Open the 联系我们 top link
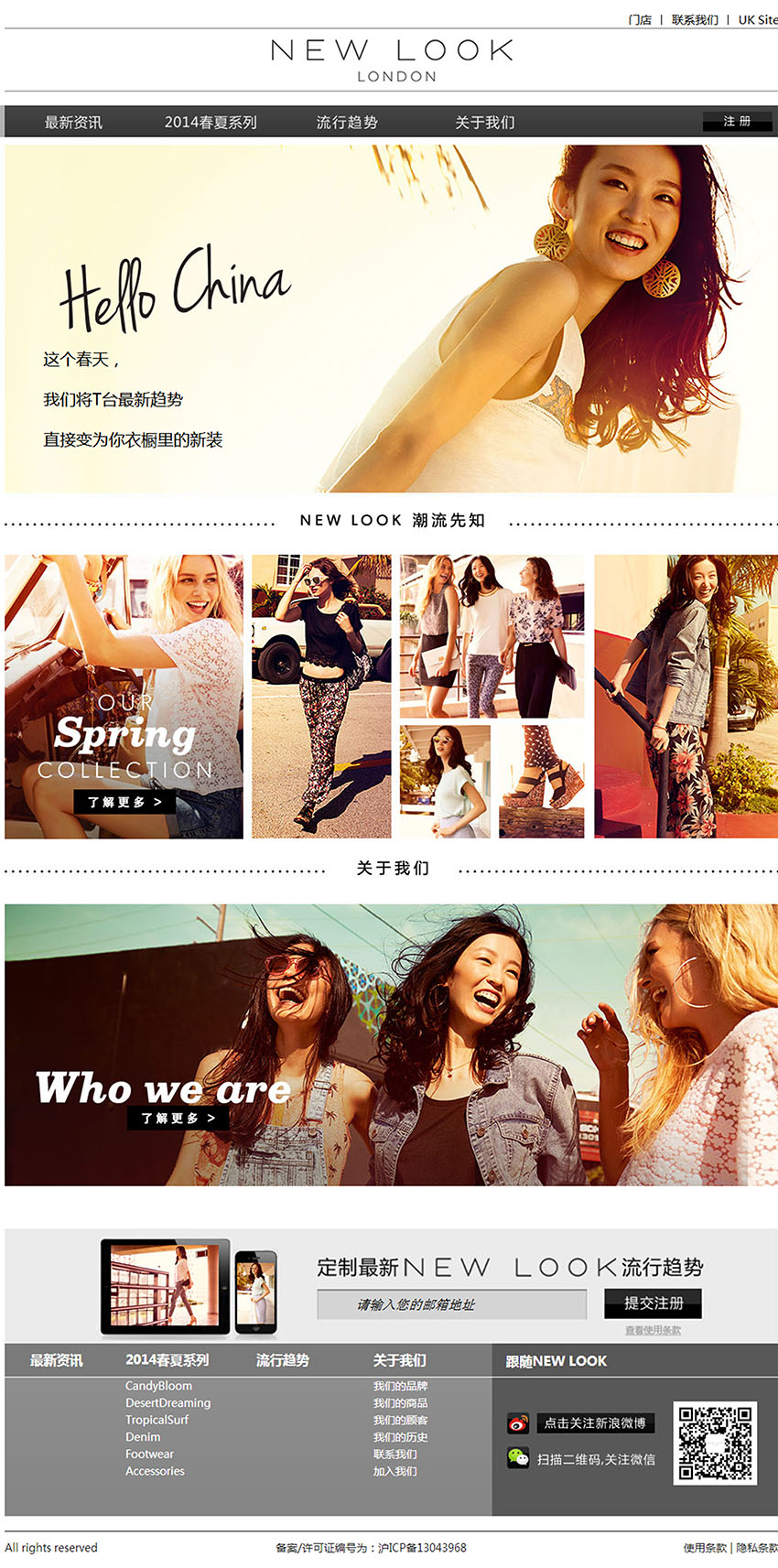 [695, 19]
